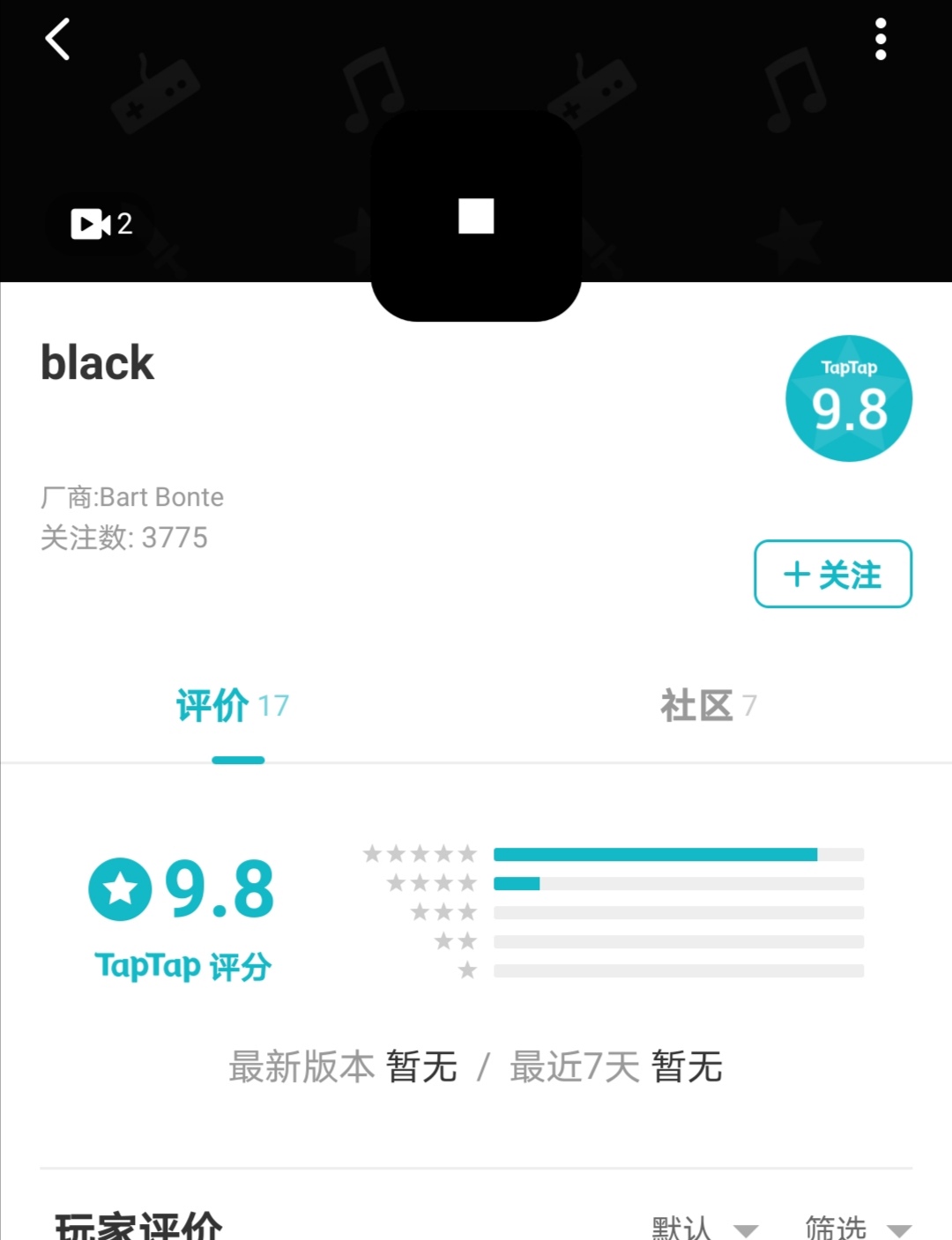Follow the game with 关注 button
This screenshot has height=1240, width=952.
(x=832, y=575)
